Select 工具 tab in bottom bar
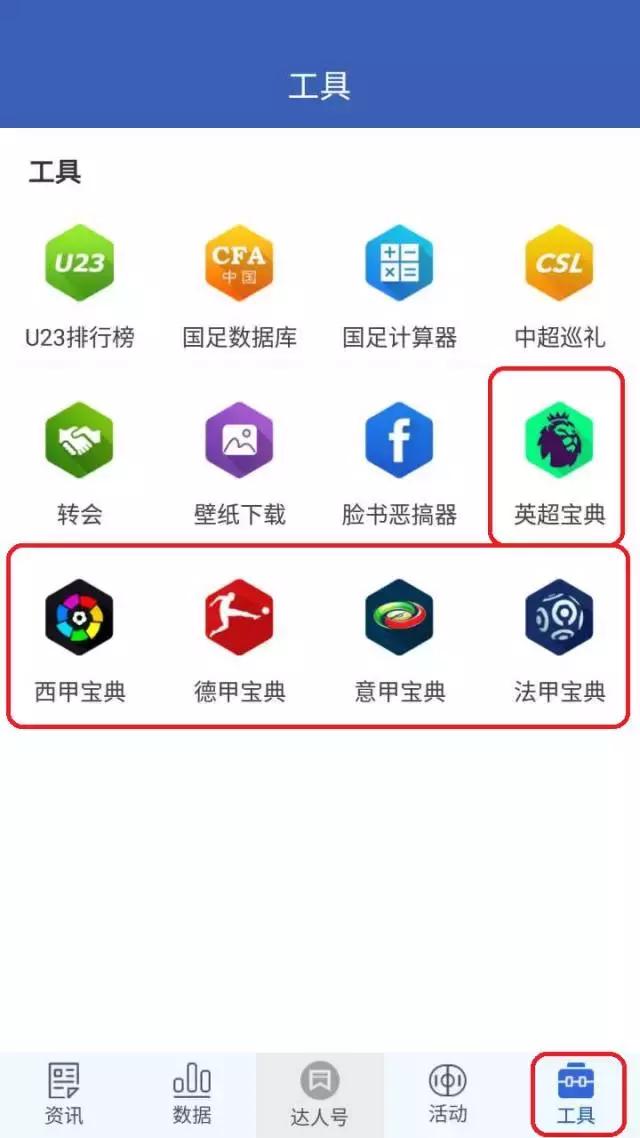 coord(576,1094)
